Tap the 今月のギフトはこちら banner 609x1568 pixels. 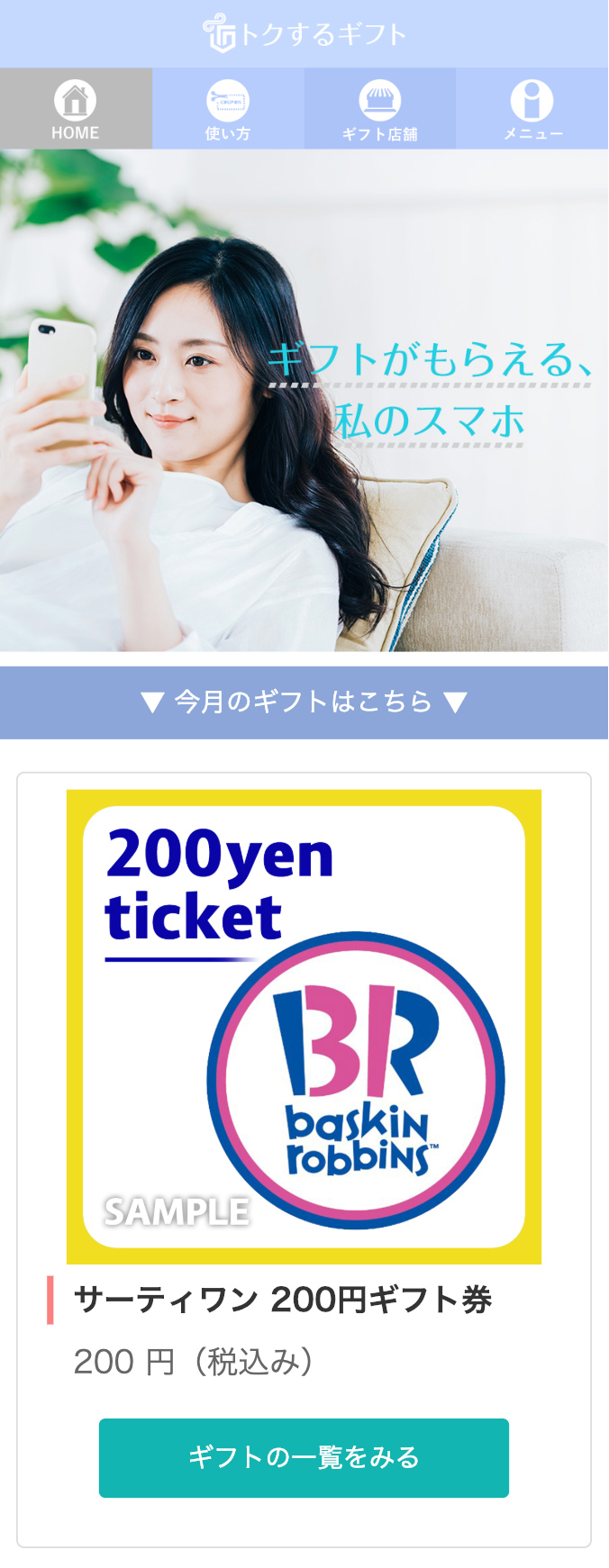(x=304, y=702)
